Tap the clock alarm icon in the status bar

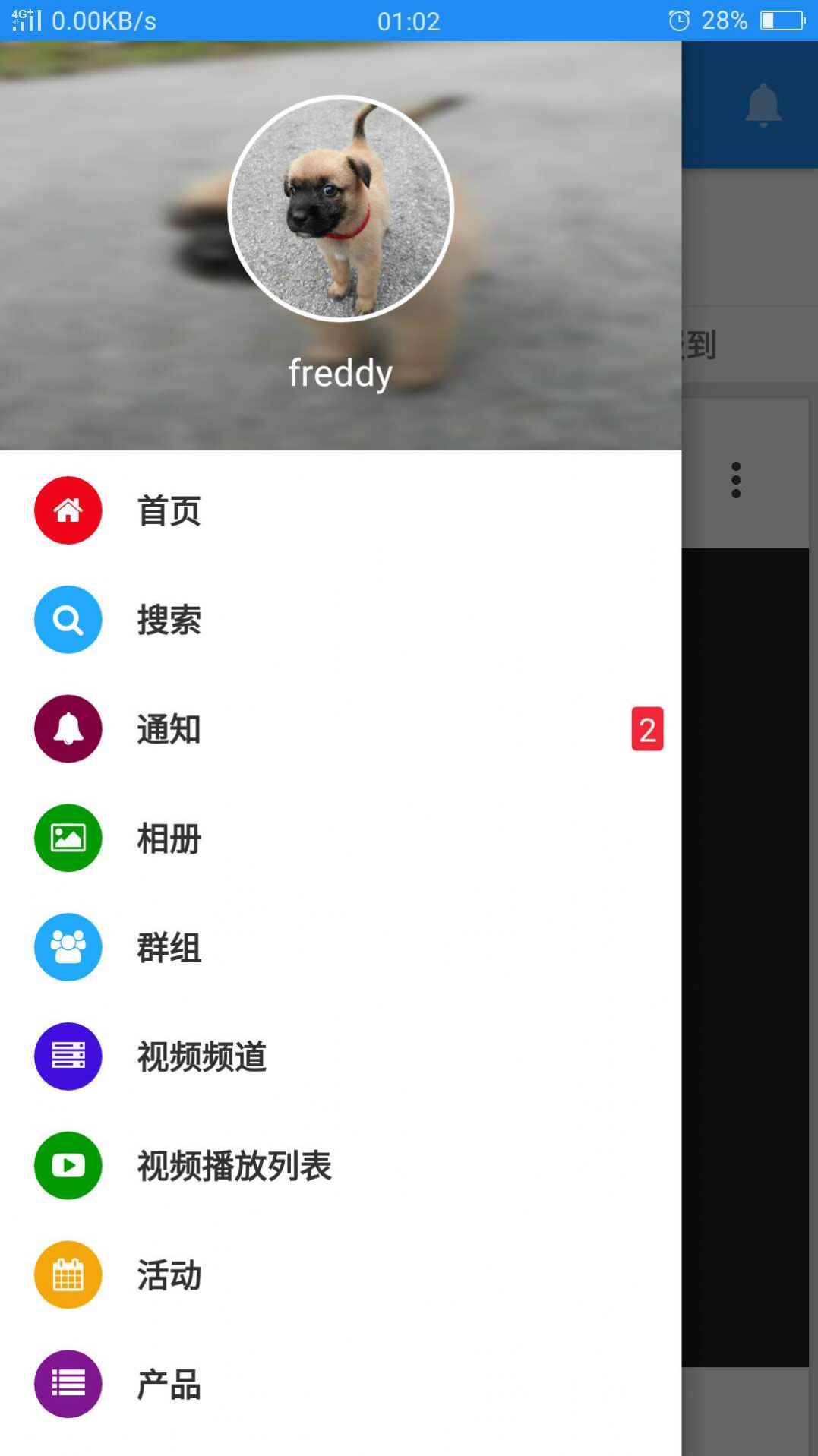tap(678, 21)
